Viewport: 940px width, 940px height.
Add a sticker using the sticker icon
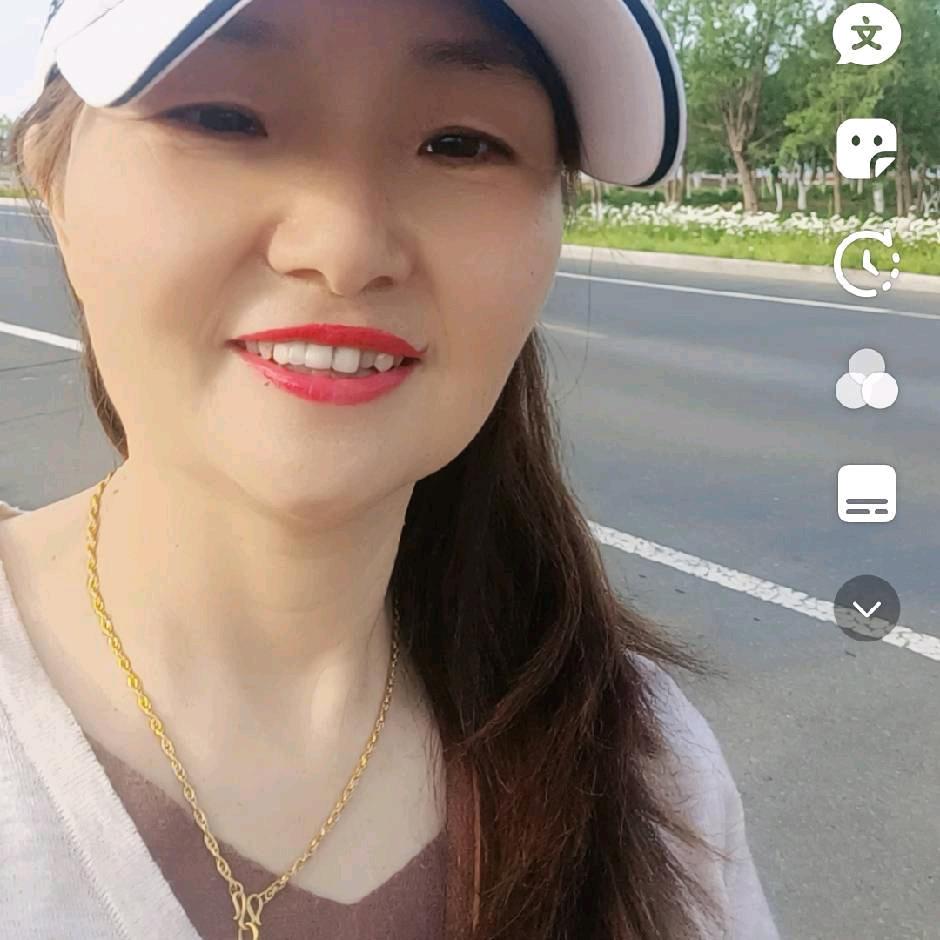(x=866, y=149)
